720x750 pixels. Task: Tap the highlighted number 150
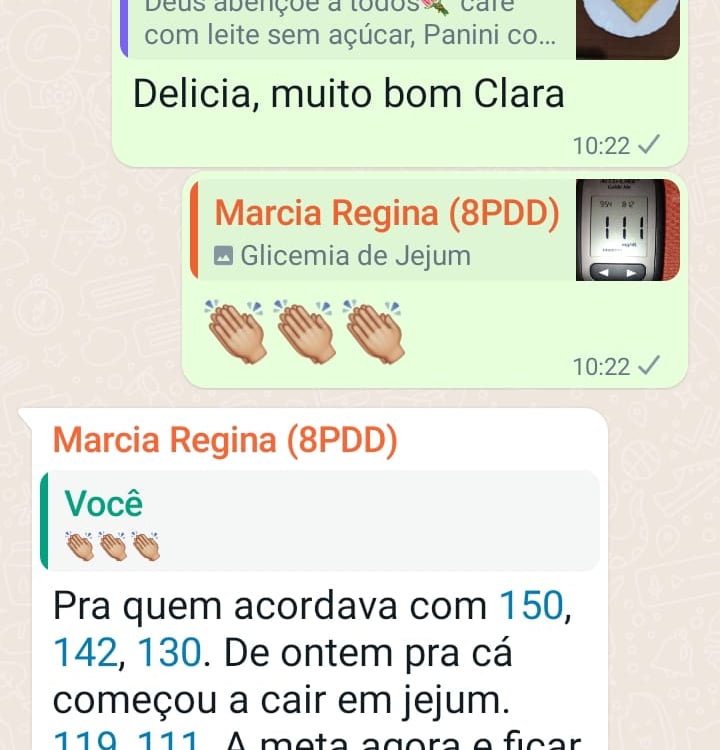coord(531,606)
